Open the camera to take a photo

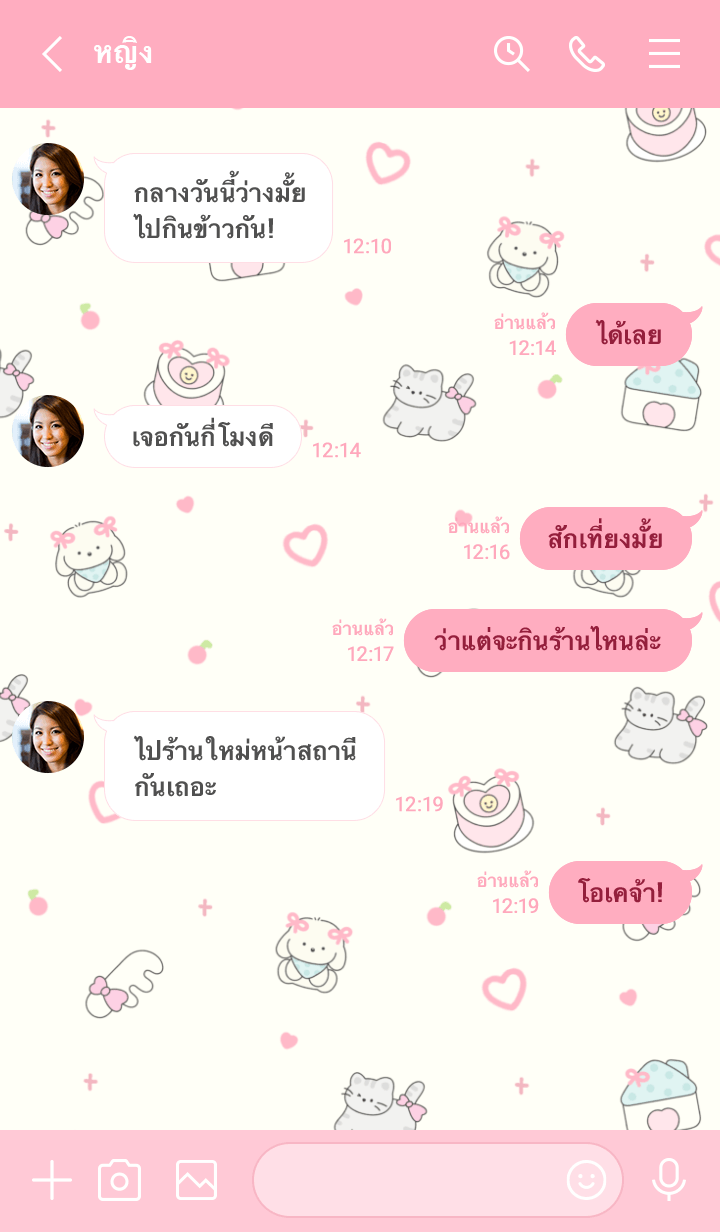coord(119,1181)
